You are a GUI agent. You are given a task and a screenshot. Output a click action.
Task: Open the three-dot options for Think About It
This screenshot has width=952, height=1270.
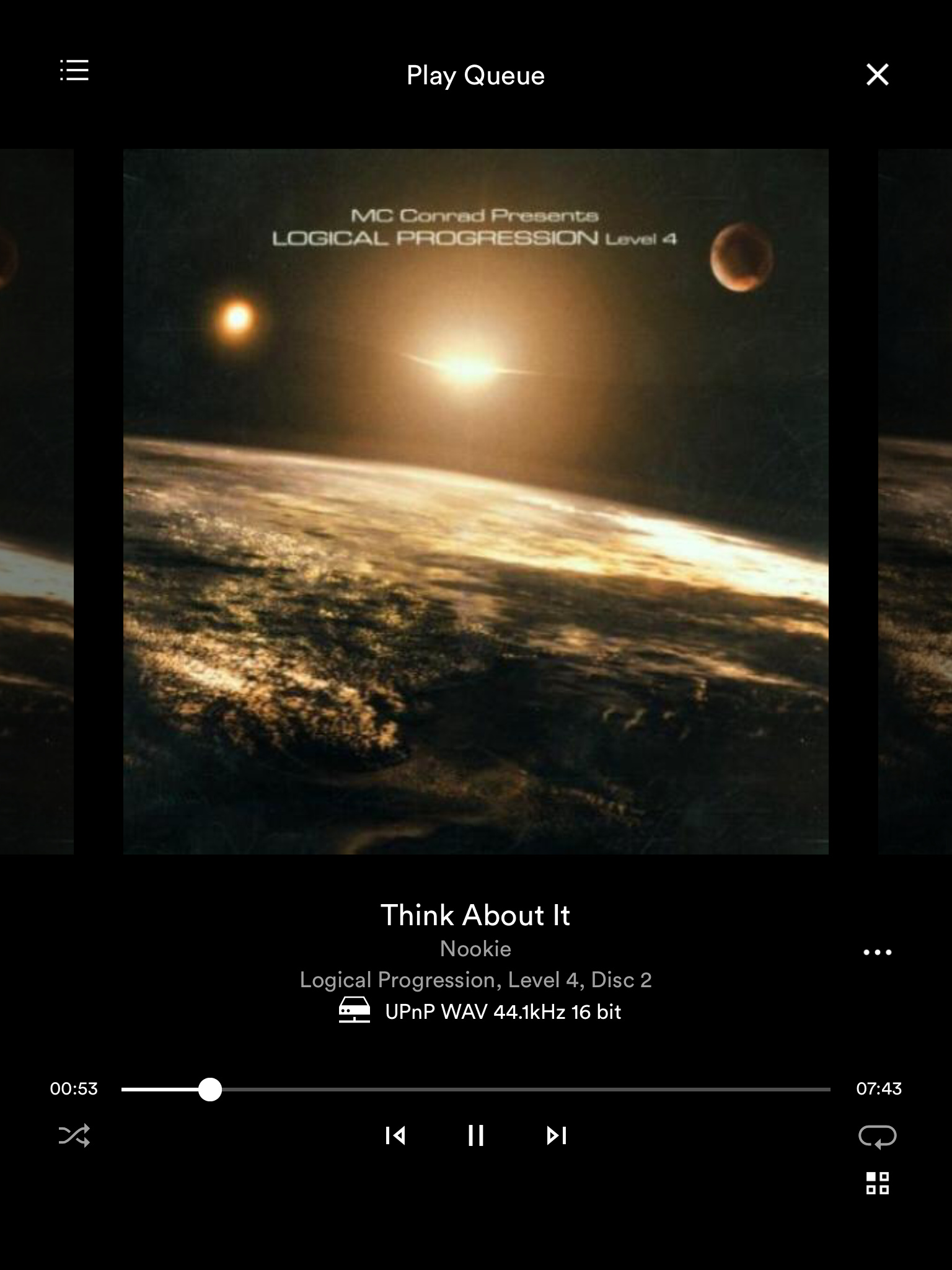tap(877, 952)
